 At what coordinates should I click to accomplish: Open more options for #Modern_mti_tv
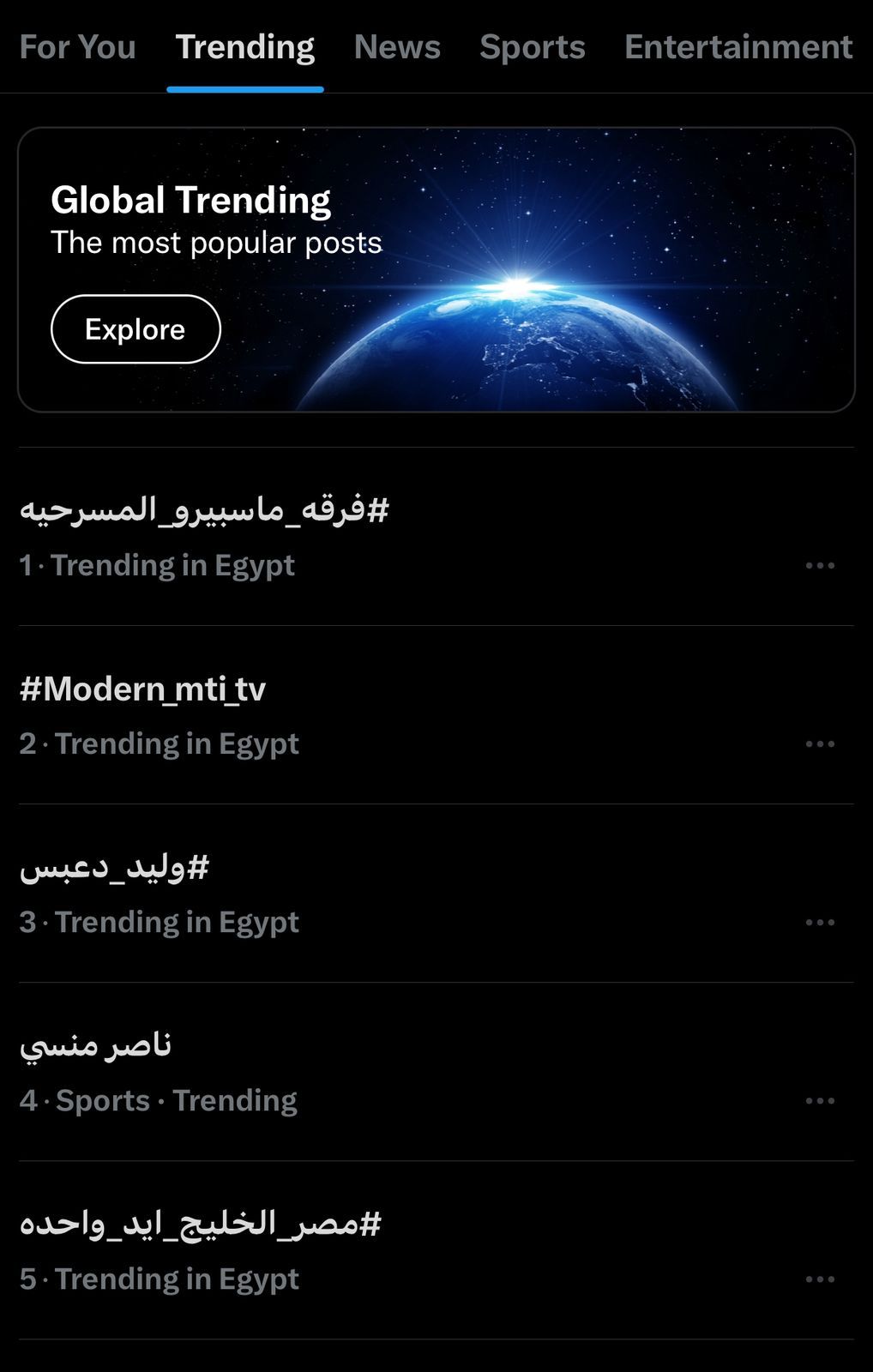point(820,744)
